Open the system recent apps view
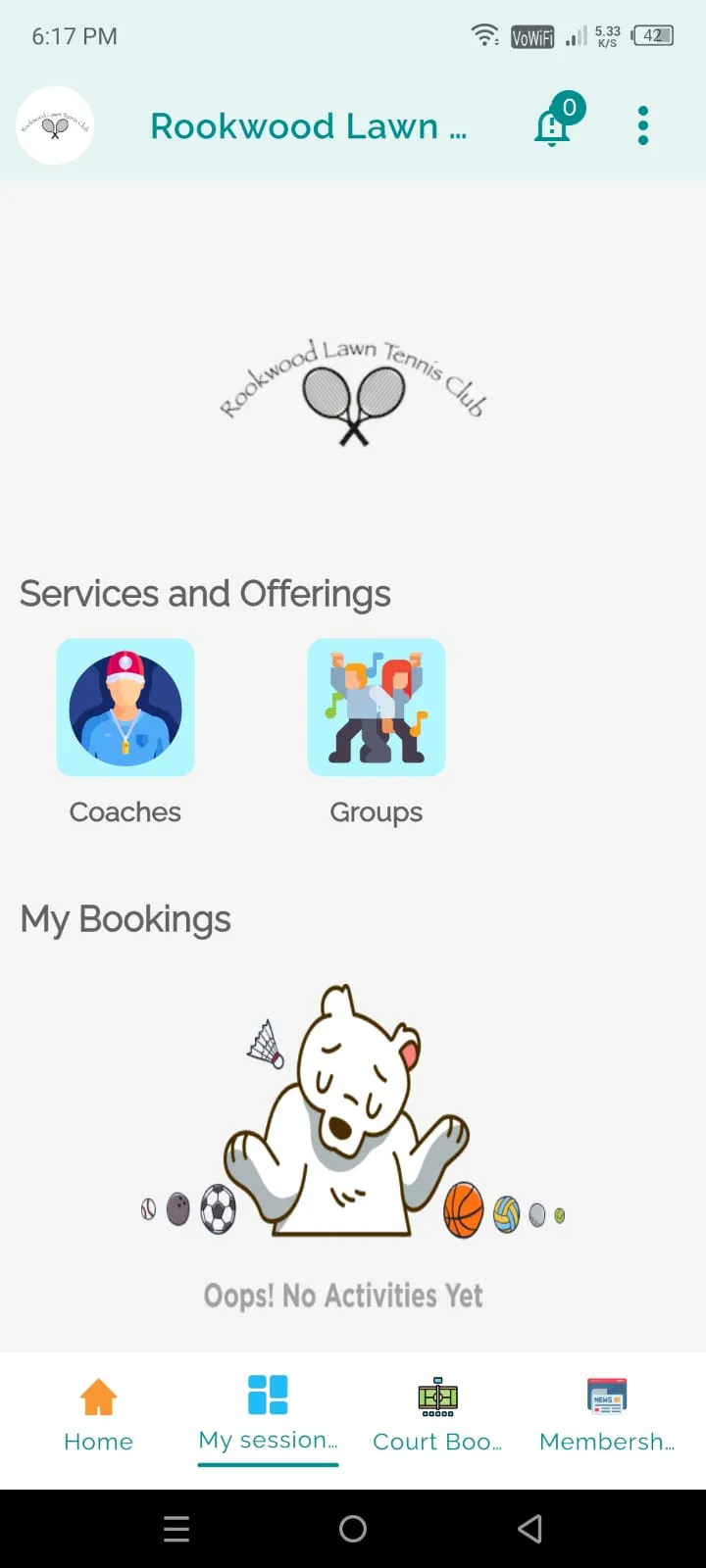Screen dimensions: 706x1568 176,1529
